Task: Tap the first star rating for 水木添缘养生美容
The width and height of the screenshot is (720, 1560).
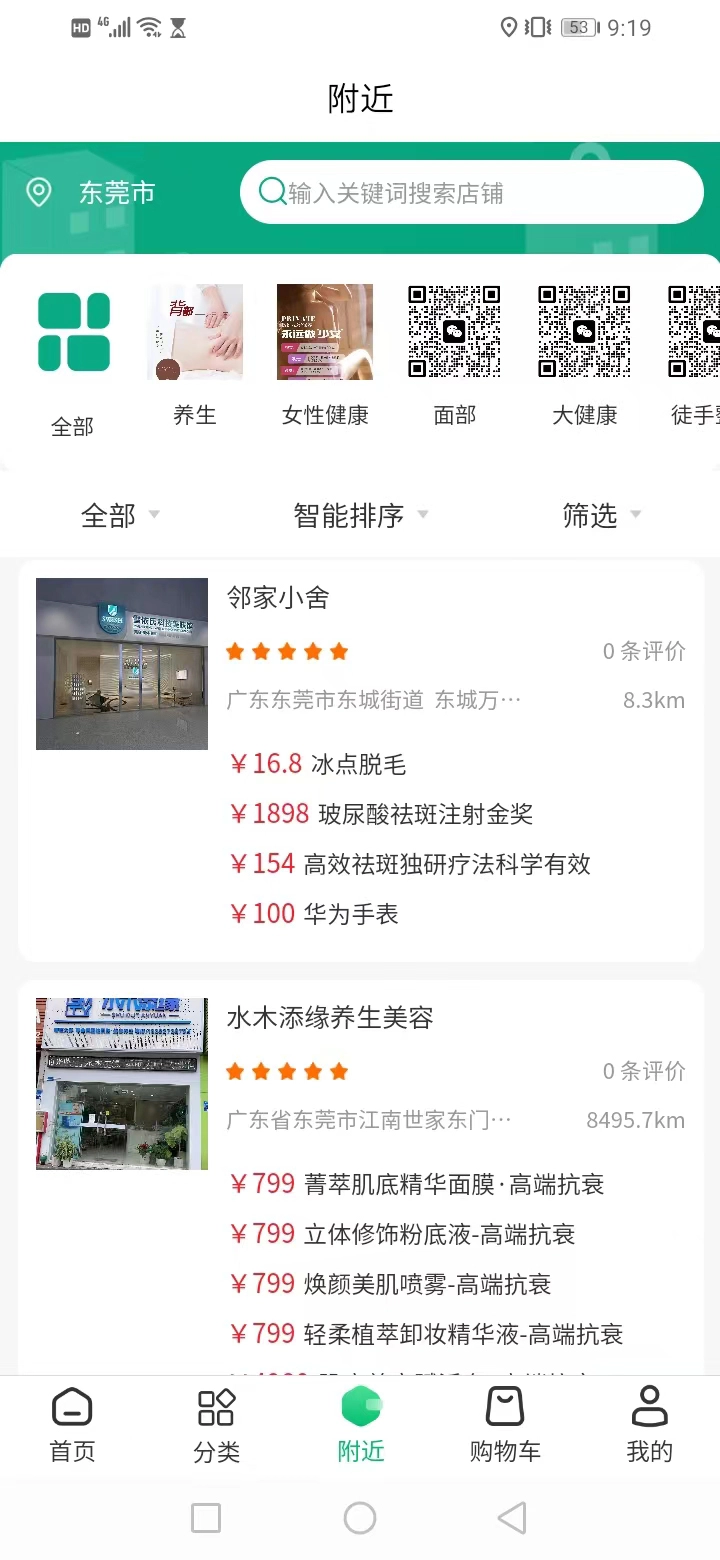Action: pos(235,1071)
